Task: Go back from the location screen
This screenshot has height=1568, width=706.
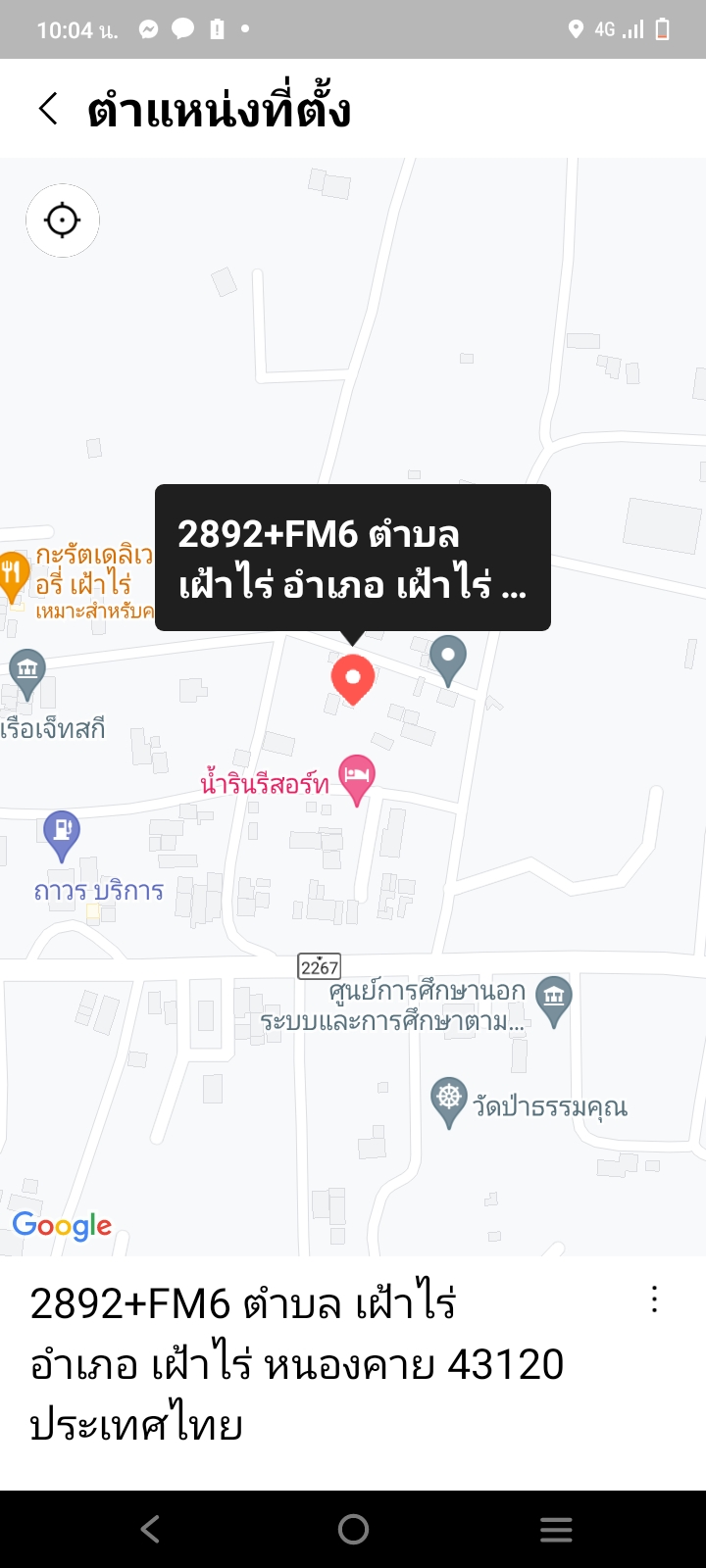Action: (x=48, y=109)
